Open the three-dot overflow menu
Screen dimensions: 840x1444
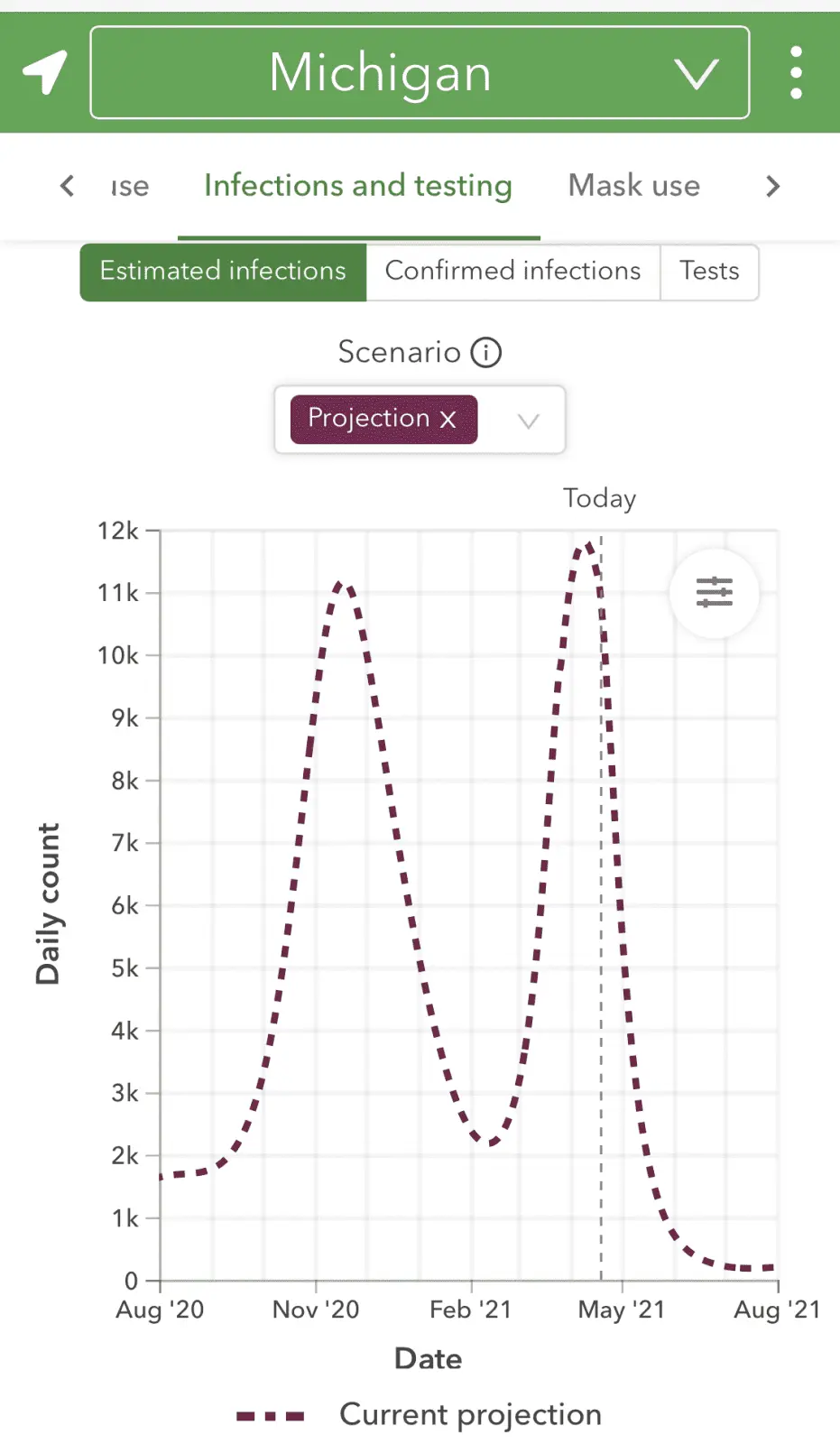(795, 72)
